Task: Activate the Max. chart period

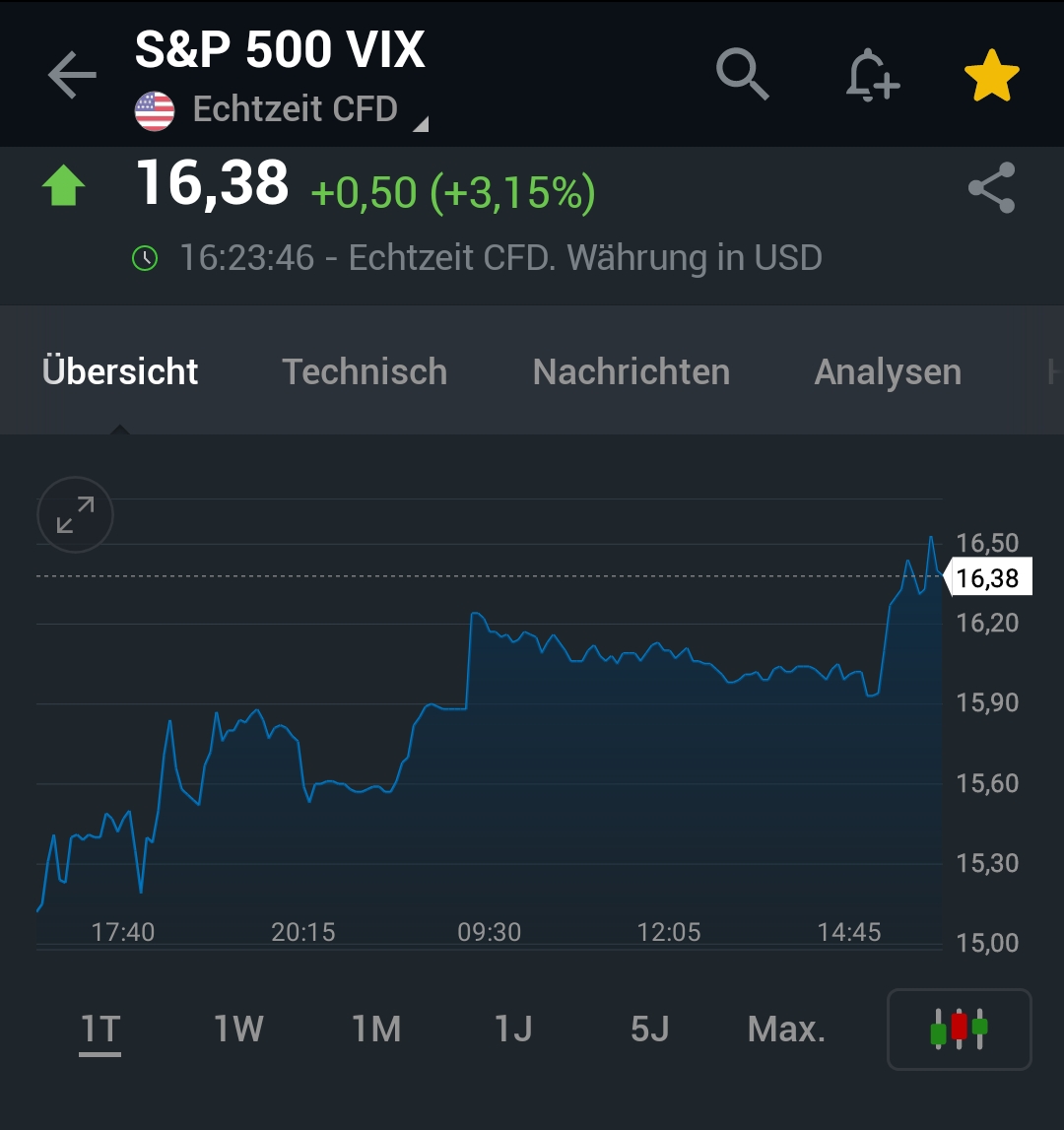Action: pyautogui.click(x=786, y=1029)
